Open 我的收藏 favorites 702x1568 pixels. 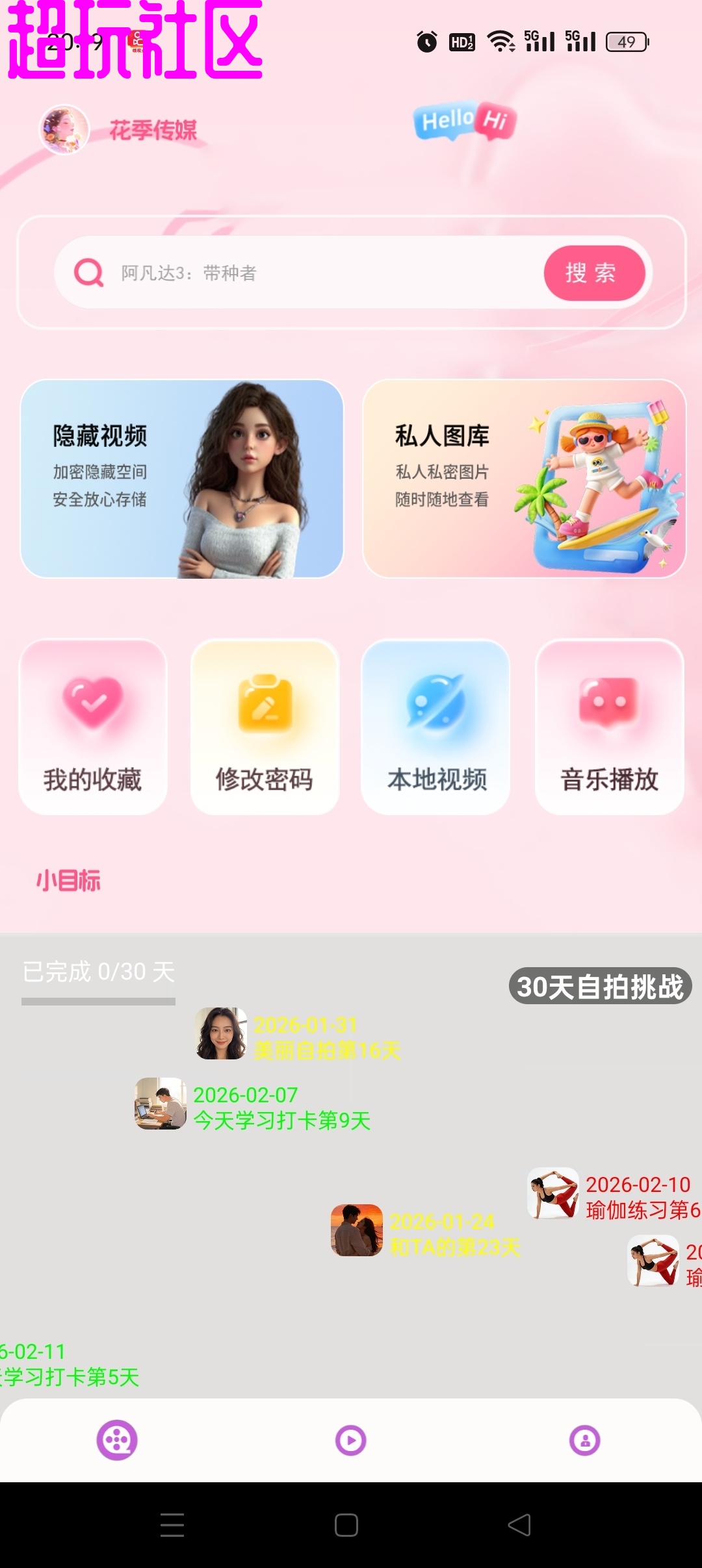point(93,727)
